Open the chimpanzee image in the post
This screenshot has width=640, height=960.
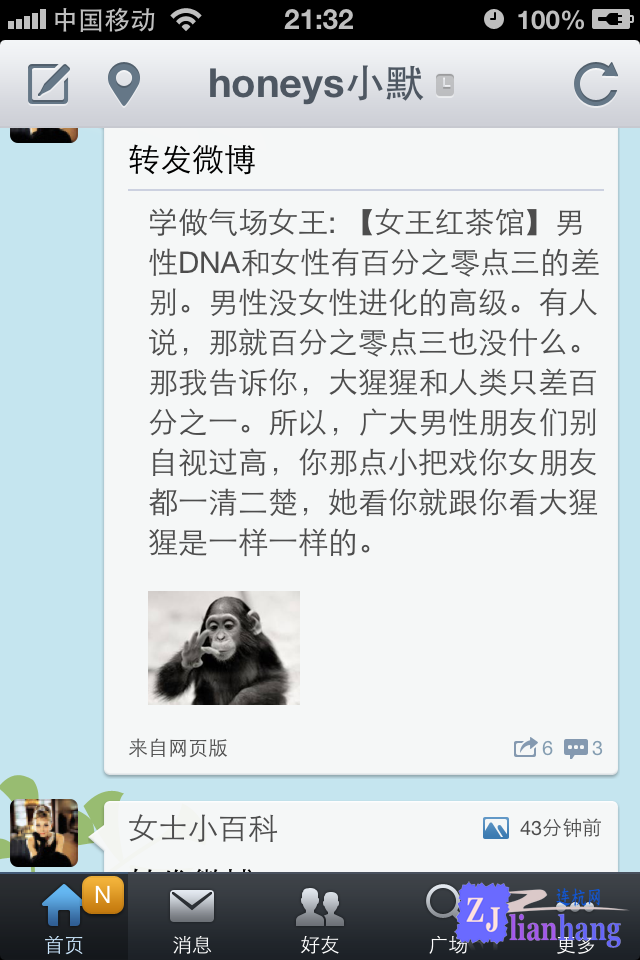(224, 647)
